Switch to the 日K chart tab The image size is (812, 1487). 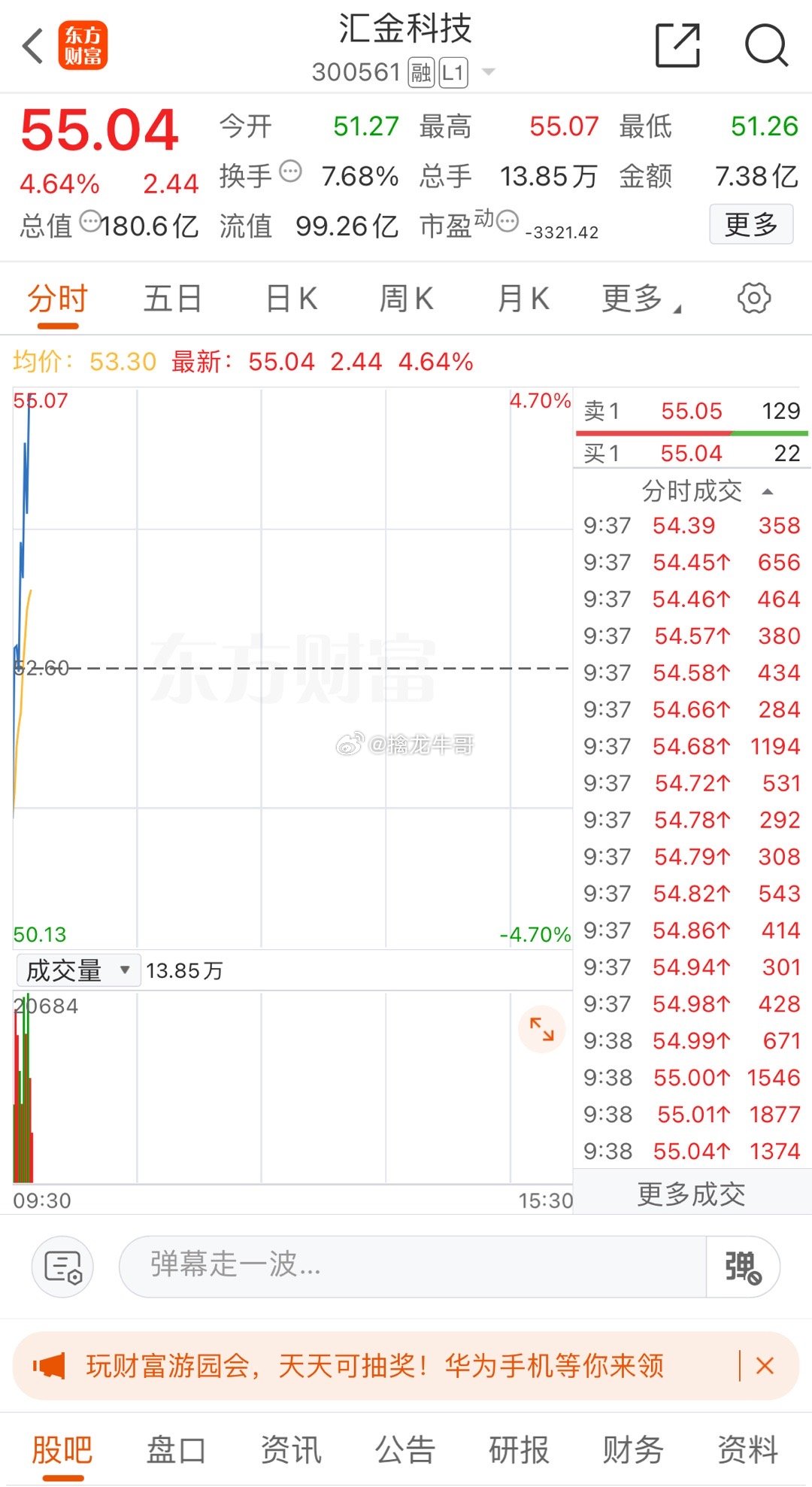pyautogui.click(x=292, y=299)
